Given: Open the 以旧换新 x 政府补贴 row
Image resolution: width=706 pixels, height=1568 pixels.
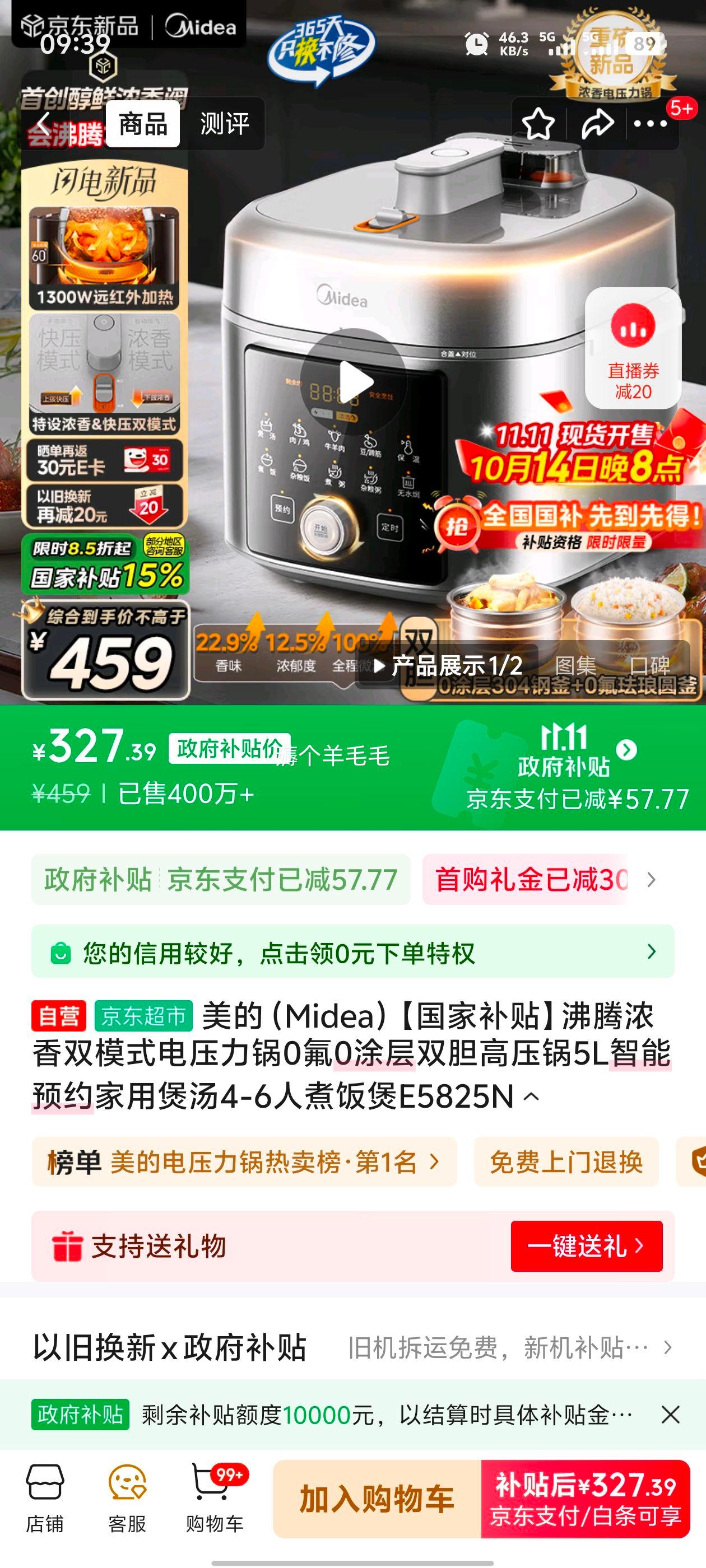Looking at the screenshot, I should (352, 1347).
